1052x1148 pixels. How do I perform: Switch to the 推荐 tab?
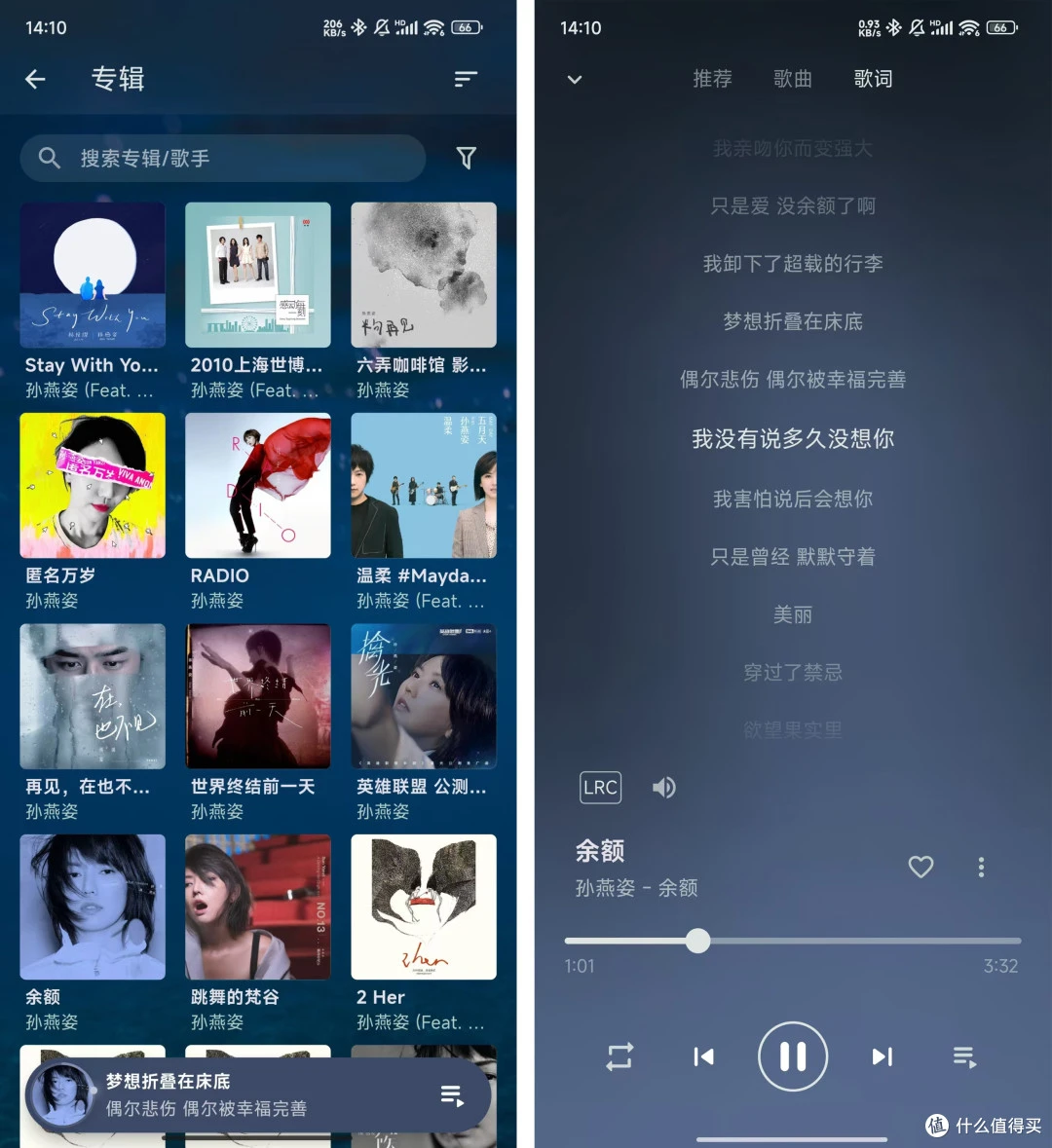[x=712, y=79]
